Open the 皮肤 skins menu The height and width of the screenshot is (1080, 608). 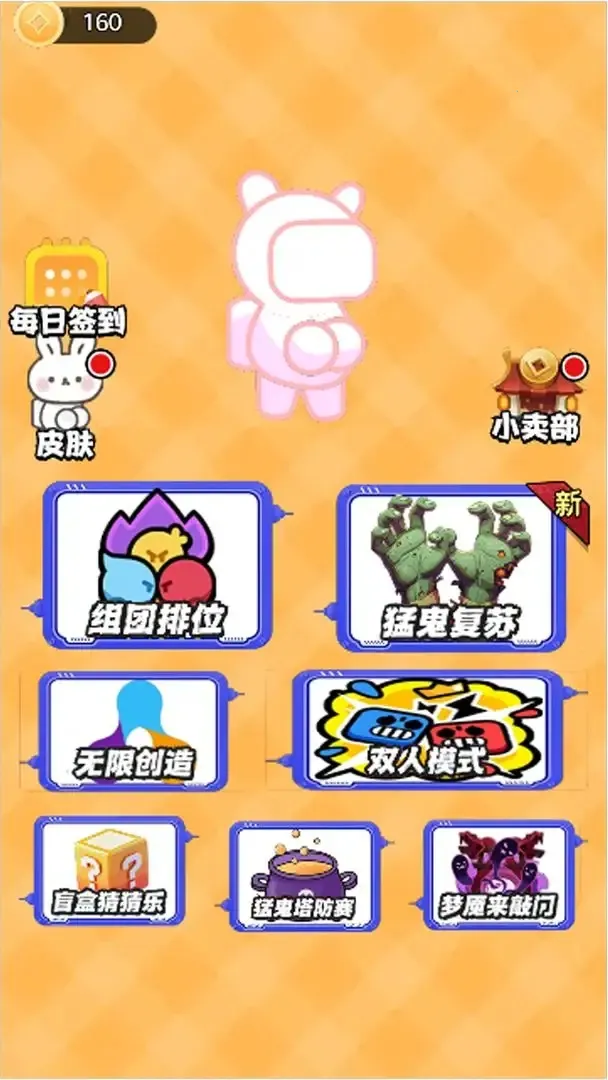click(64, 395)
